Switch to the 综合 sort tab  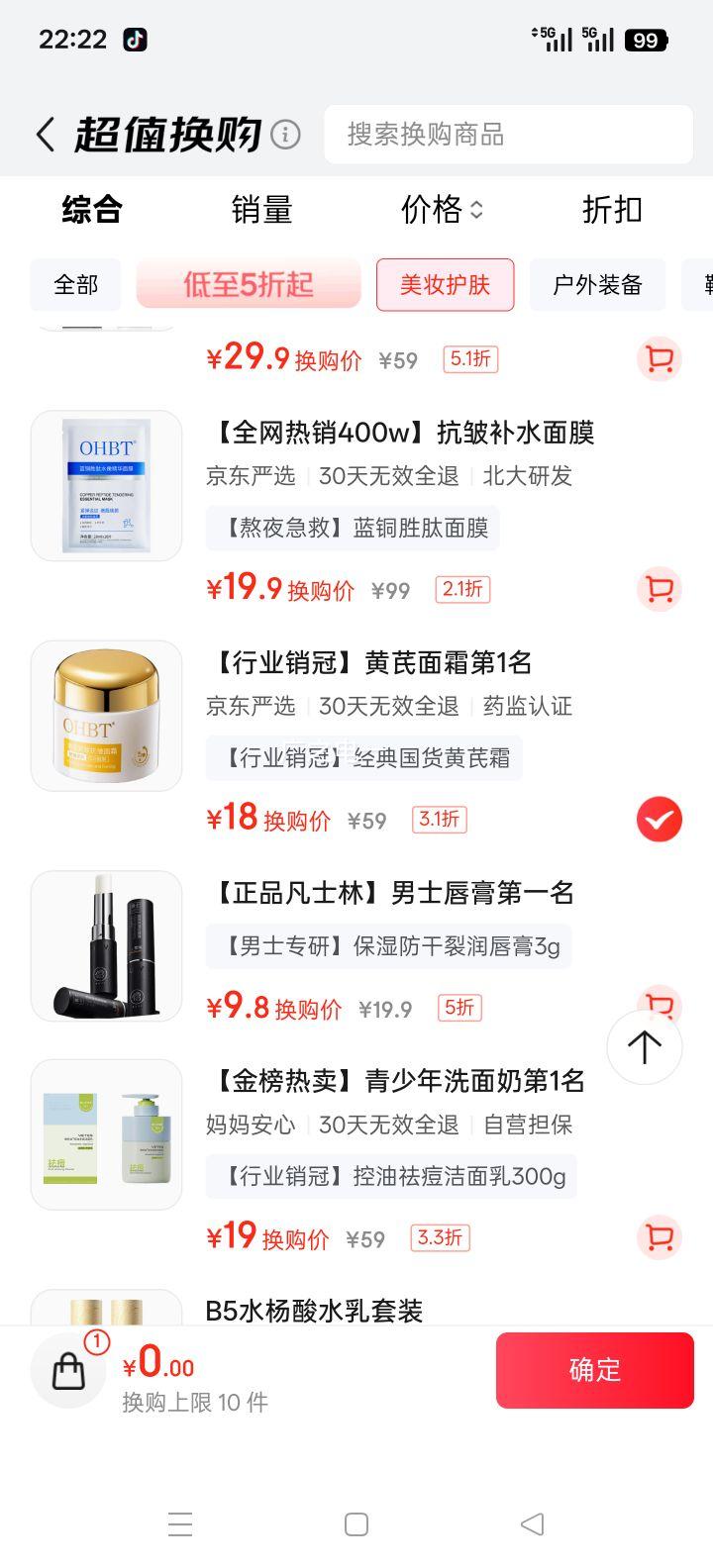click(x=91, y=210)
